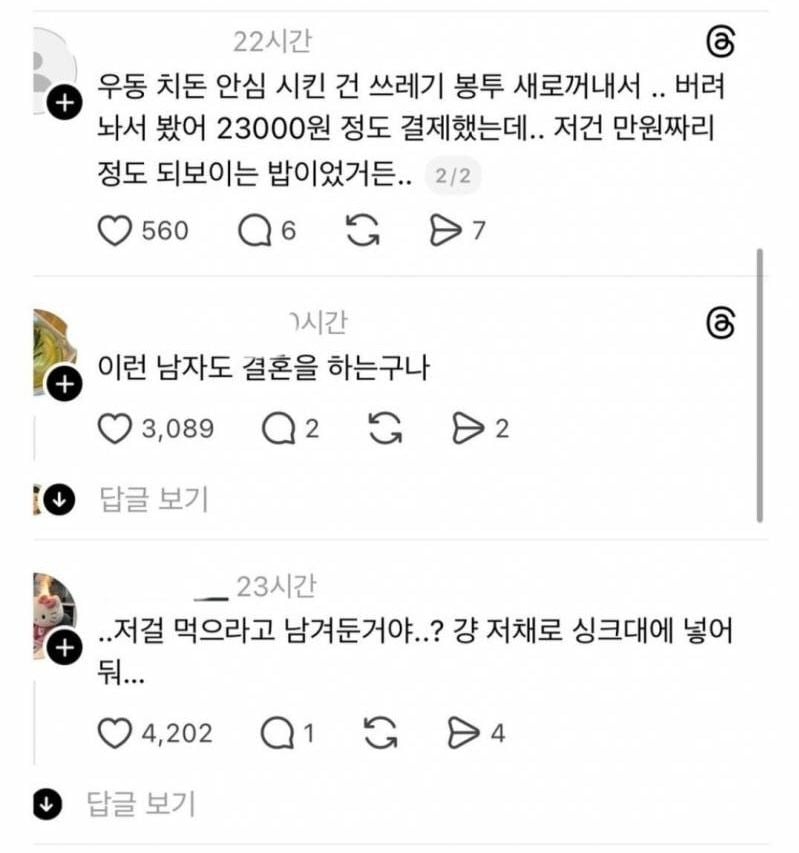Follow the Hello Kitty avatar commenter
Screen dimensions: 799x853
pos(63,647)
